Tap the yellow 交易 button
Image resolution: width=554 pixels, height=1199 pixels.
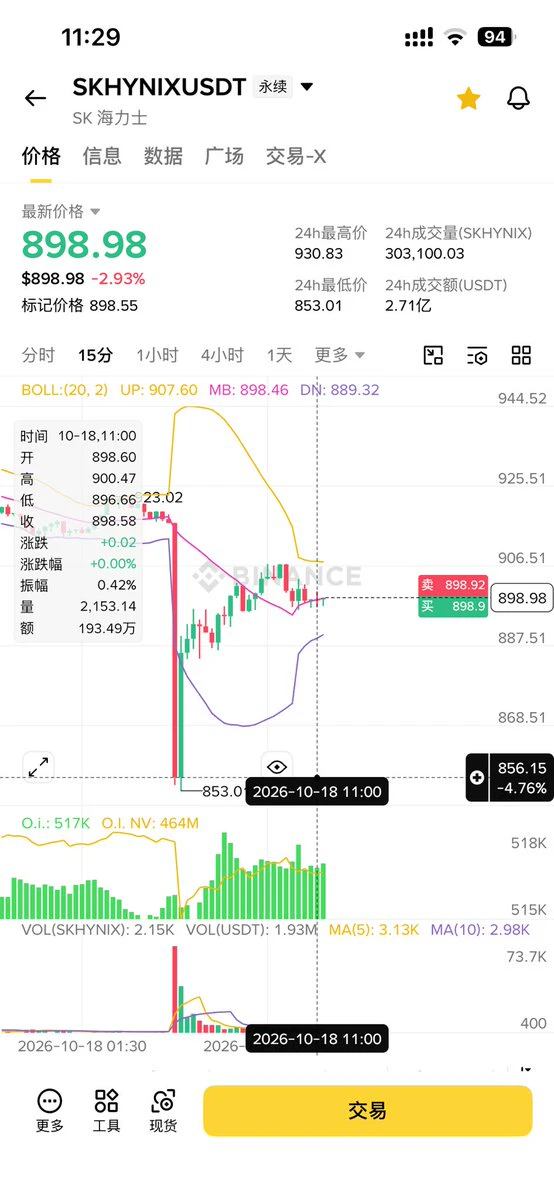(x=367, y=1110)
